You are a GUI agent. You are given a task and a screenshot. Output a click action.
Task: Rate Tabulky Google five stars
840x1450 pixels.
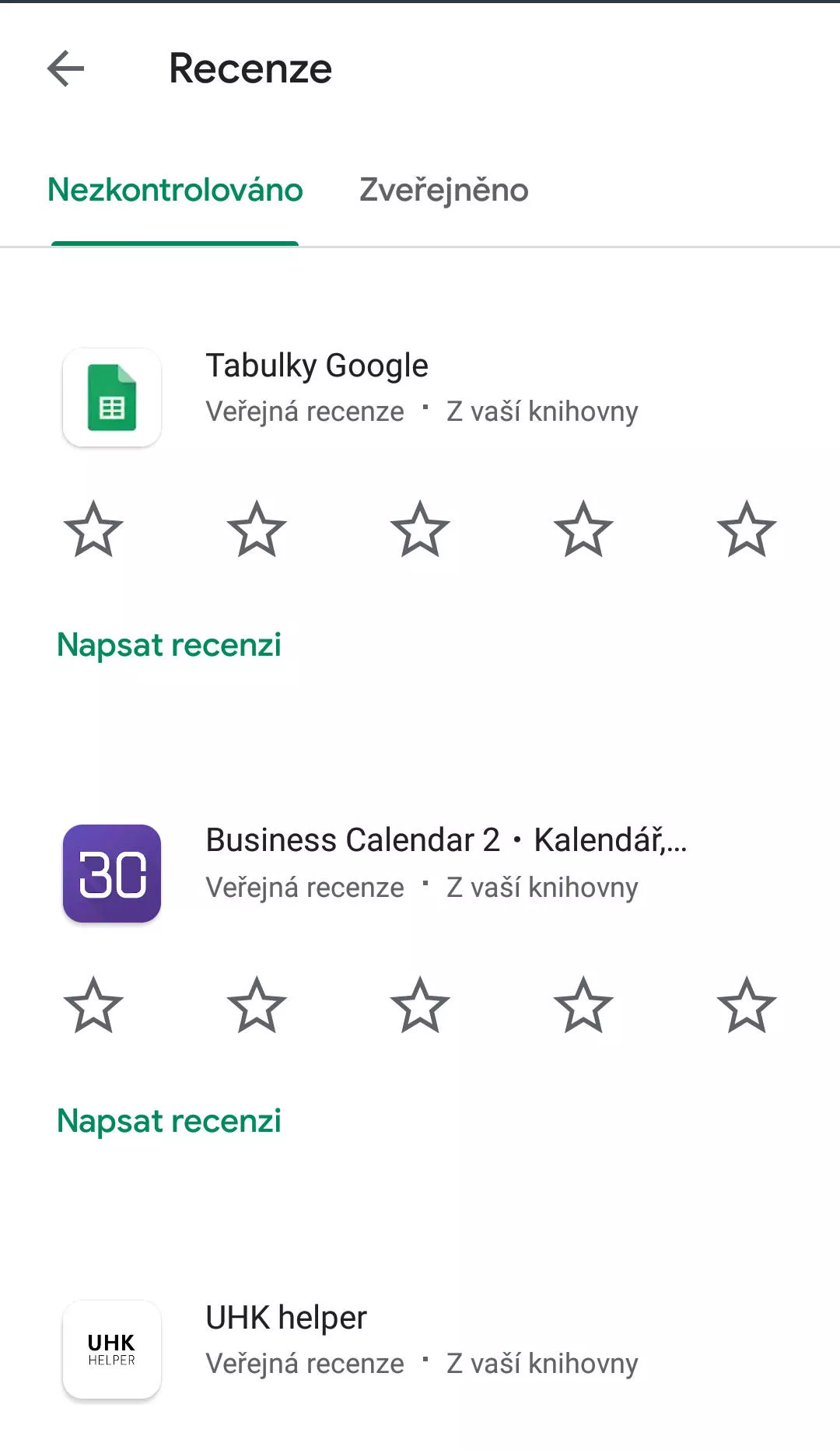pyautogui.click(x=747, y=529)
